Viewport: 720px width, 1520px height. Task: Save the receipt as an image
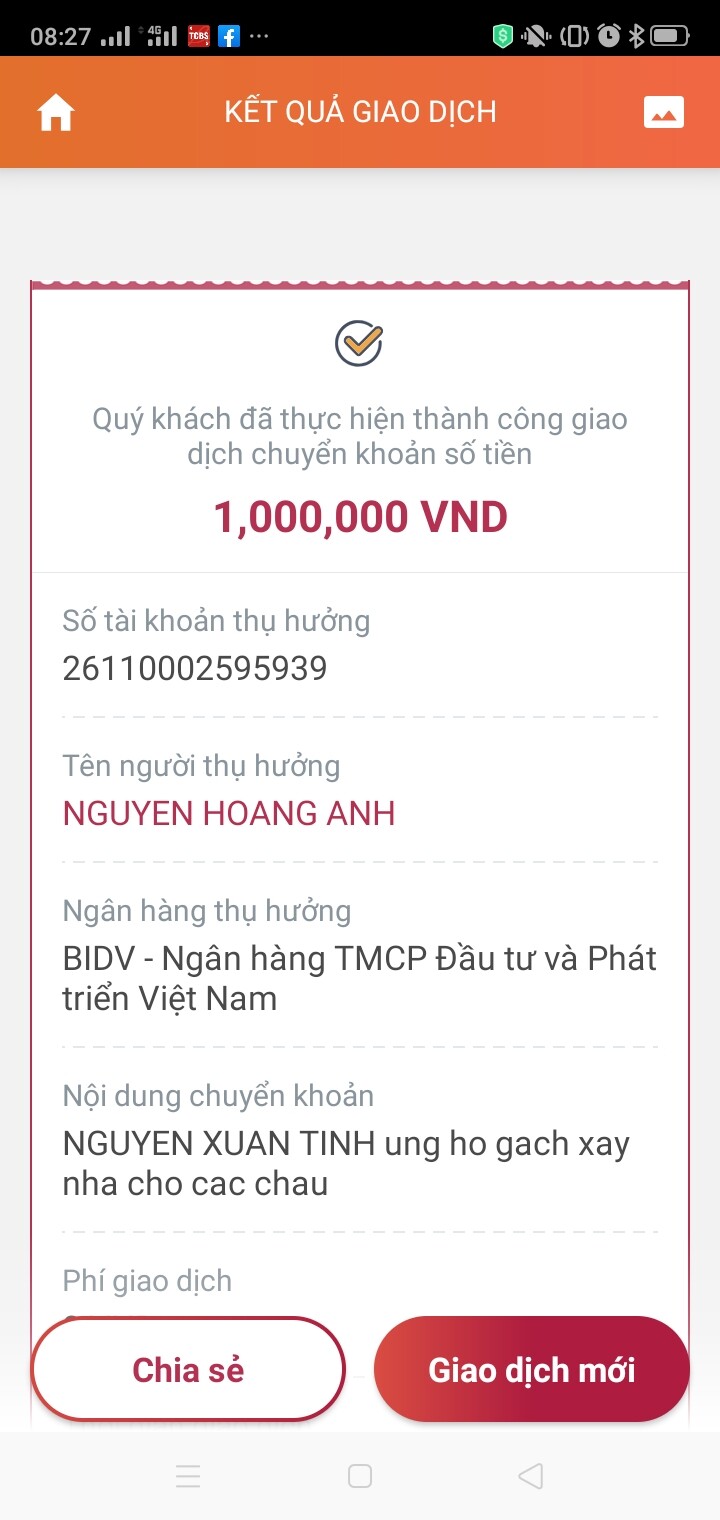(663, 113)
